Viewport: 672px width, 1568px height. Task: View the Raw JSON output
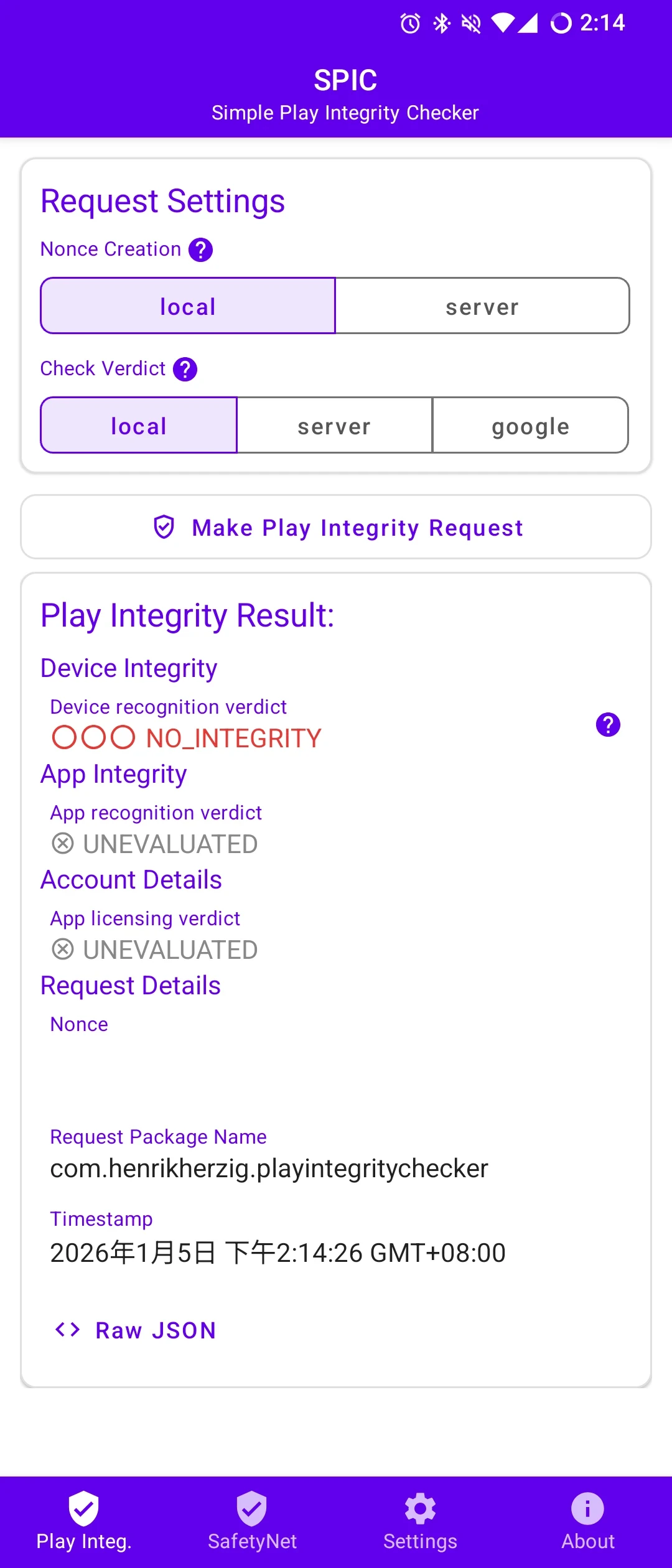[136, 1330]
